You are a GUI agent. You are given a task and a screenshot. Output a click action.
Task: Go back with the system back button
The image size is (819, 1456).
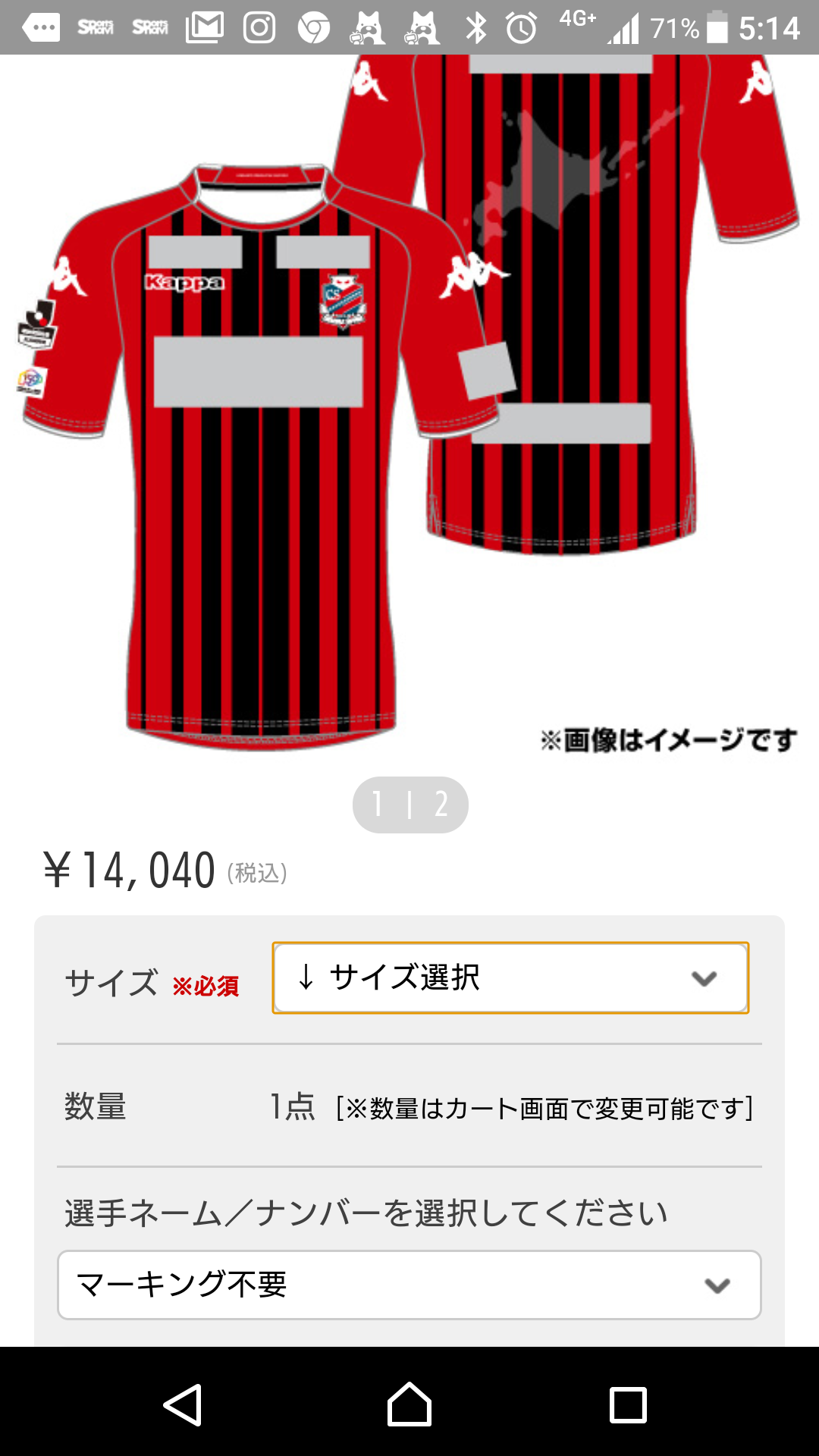pos(183,1404)
